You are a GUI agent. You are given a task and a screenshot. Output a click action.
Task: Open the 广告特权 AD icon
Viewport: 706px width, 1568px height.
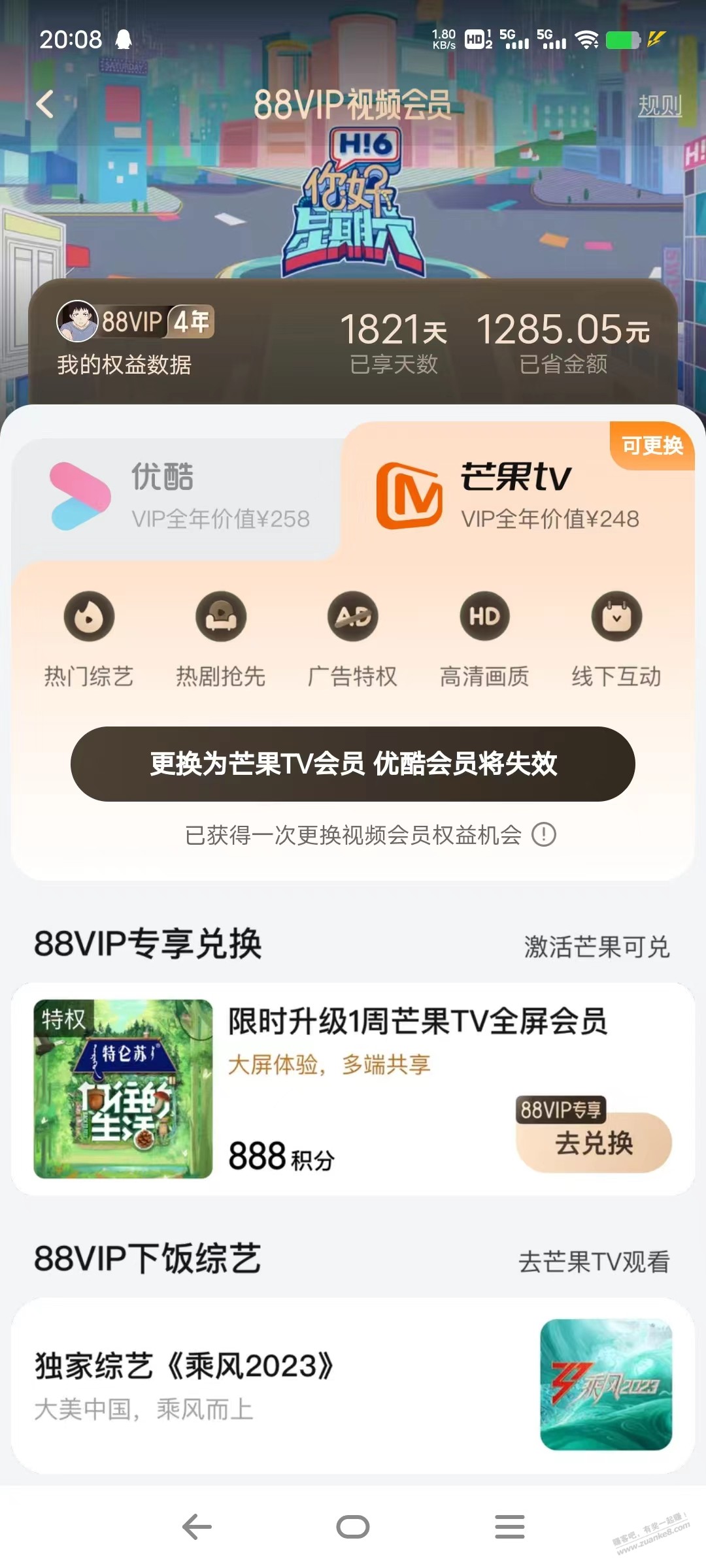[352, 617]
